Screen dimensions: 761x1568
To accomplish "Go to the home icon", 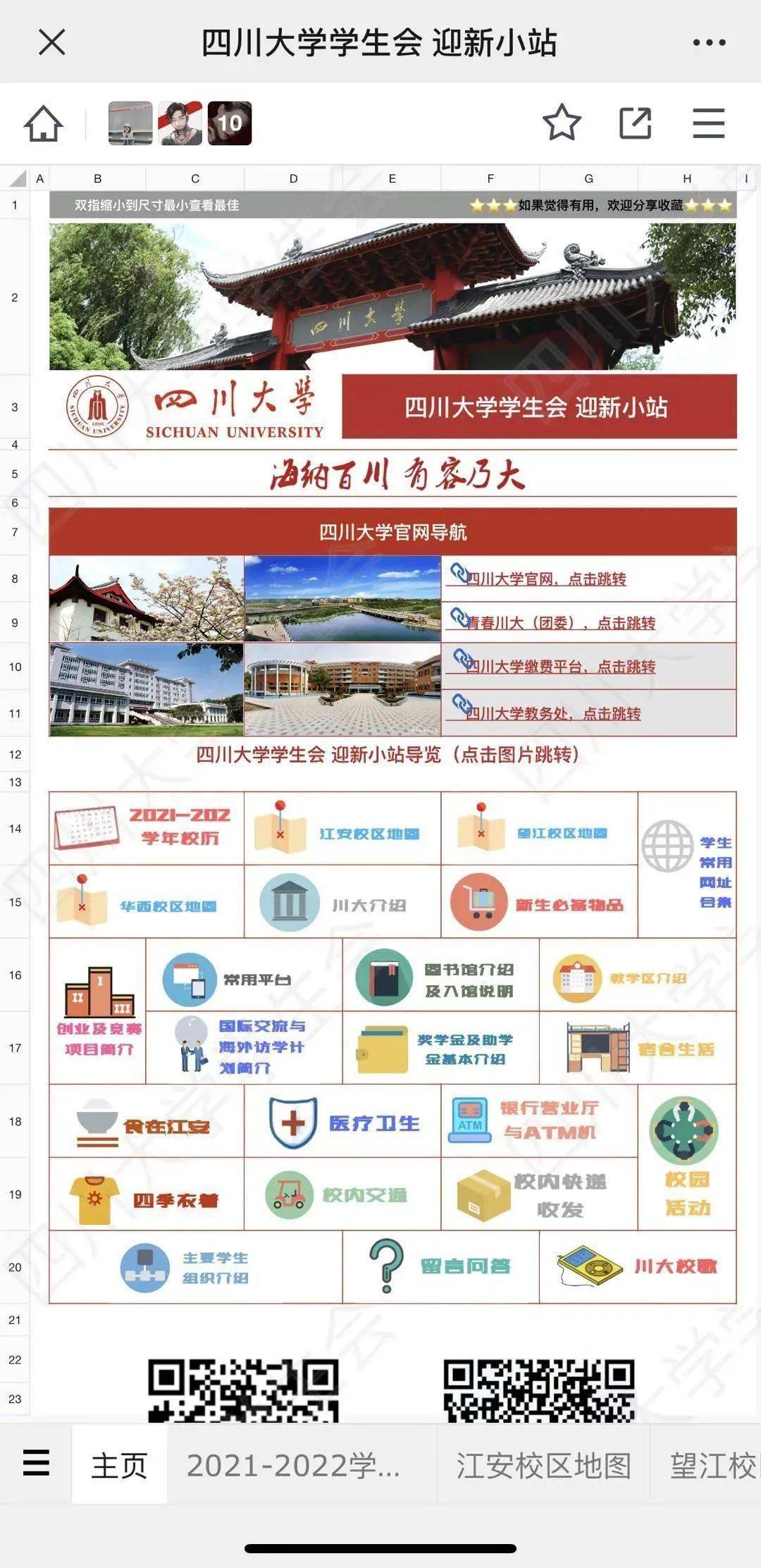I will click(44, 123).
